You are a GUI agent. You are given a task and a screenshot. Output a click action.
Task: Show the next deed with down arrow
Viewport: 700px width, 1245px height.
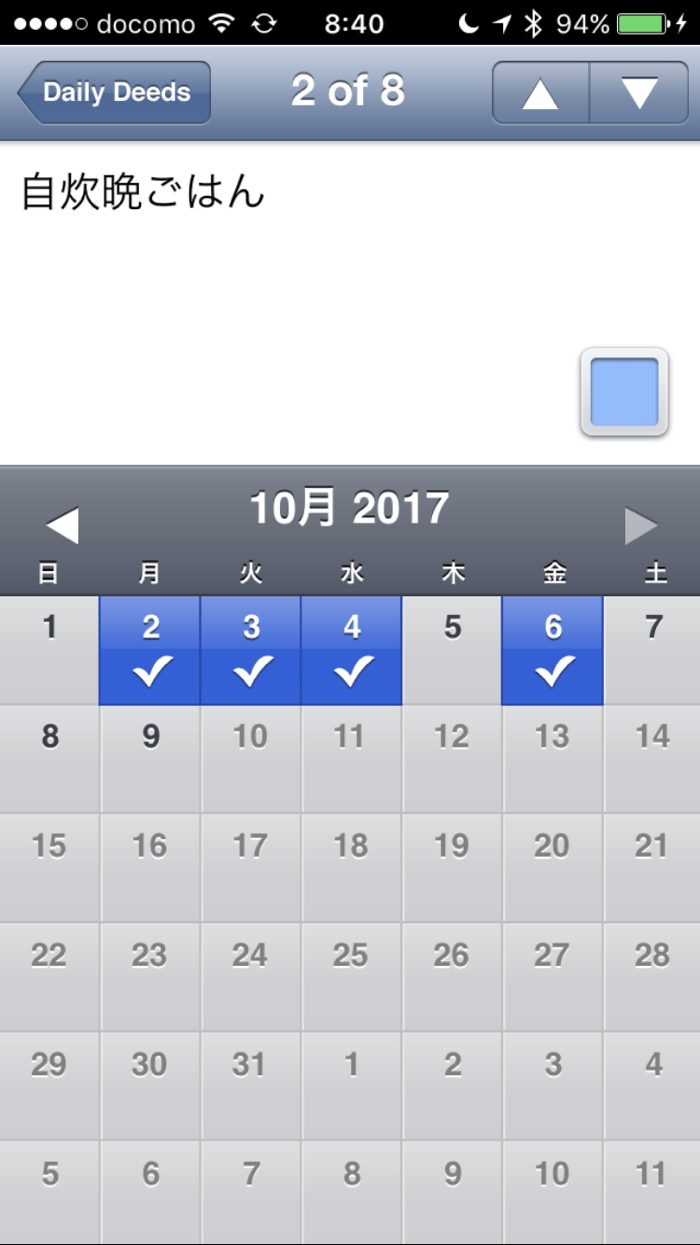coord(639,93)
